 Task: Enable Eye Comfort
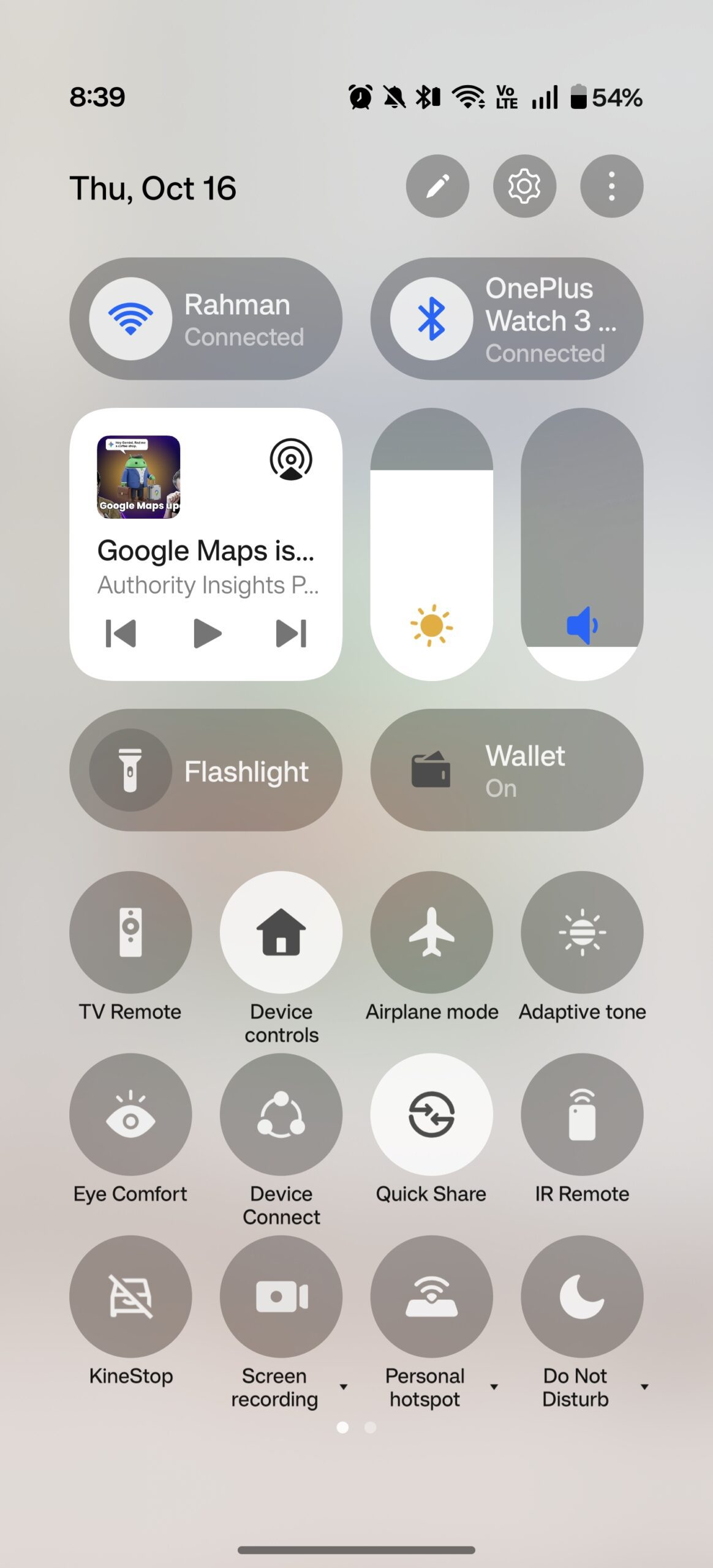tap(130, 1114)
